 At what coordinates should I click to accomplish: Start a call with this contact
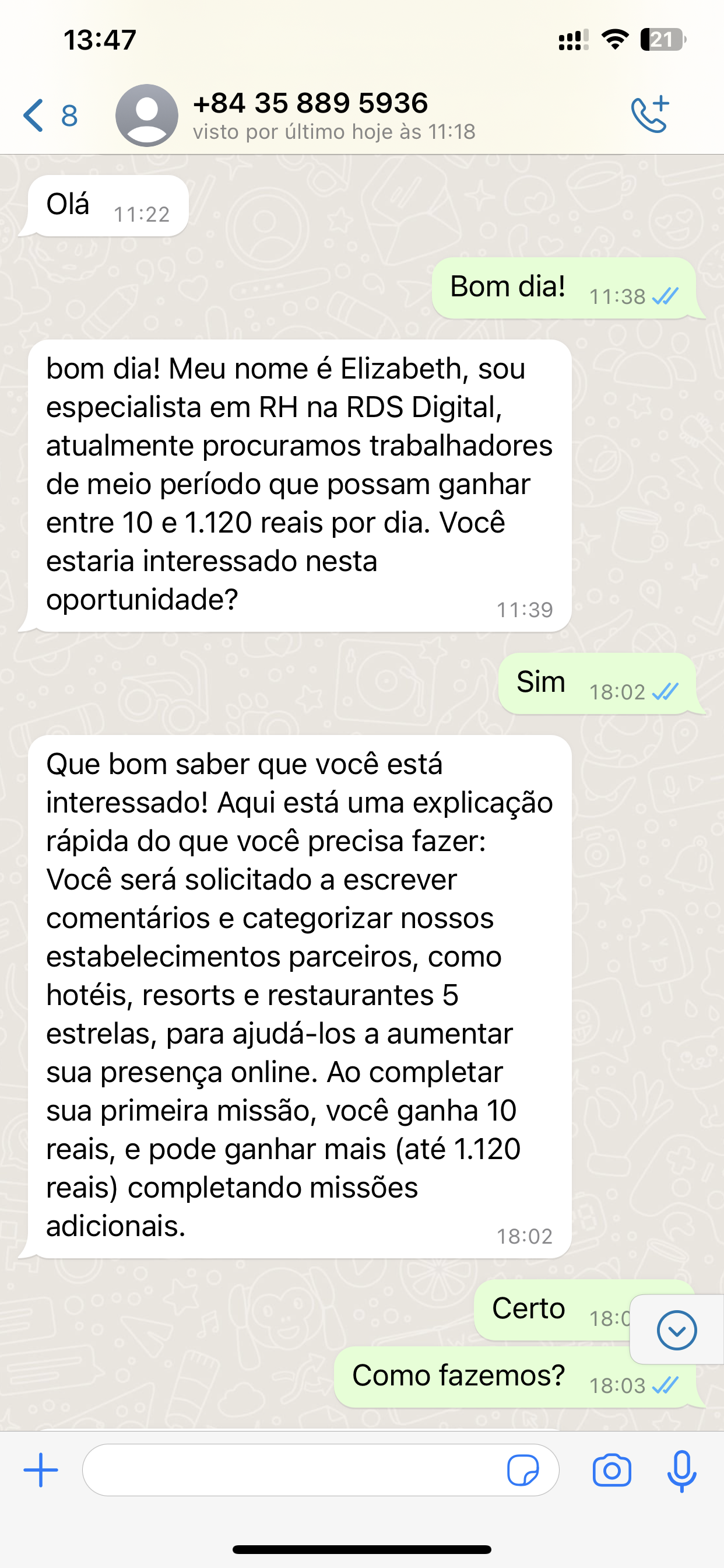tap(650, 115)
